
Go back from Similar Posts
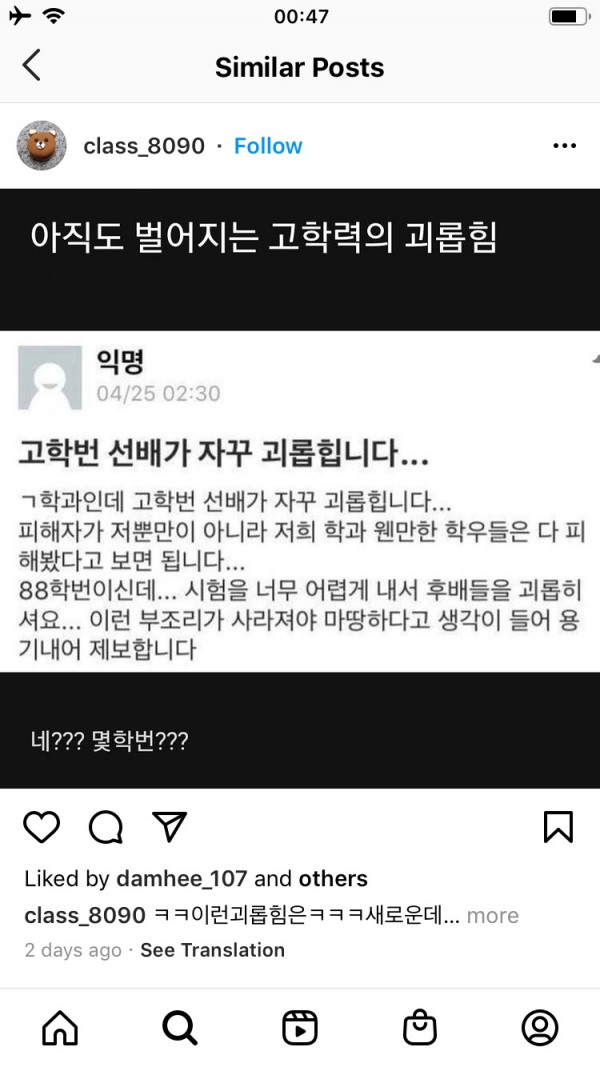pyautogui.click(x=32, y=66)
